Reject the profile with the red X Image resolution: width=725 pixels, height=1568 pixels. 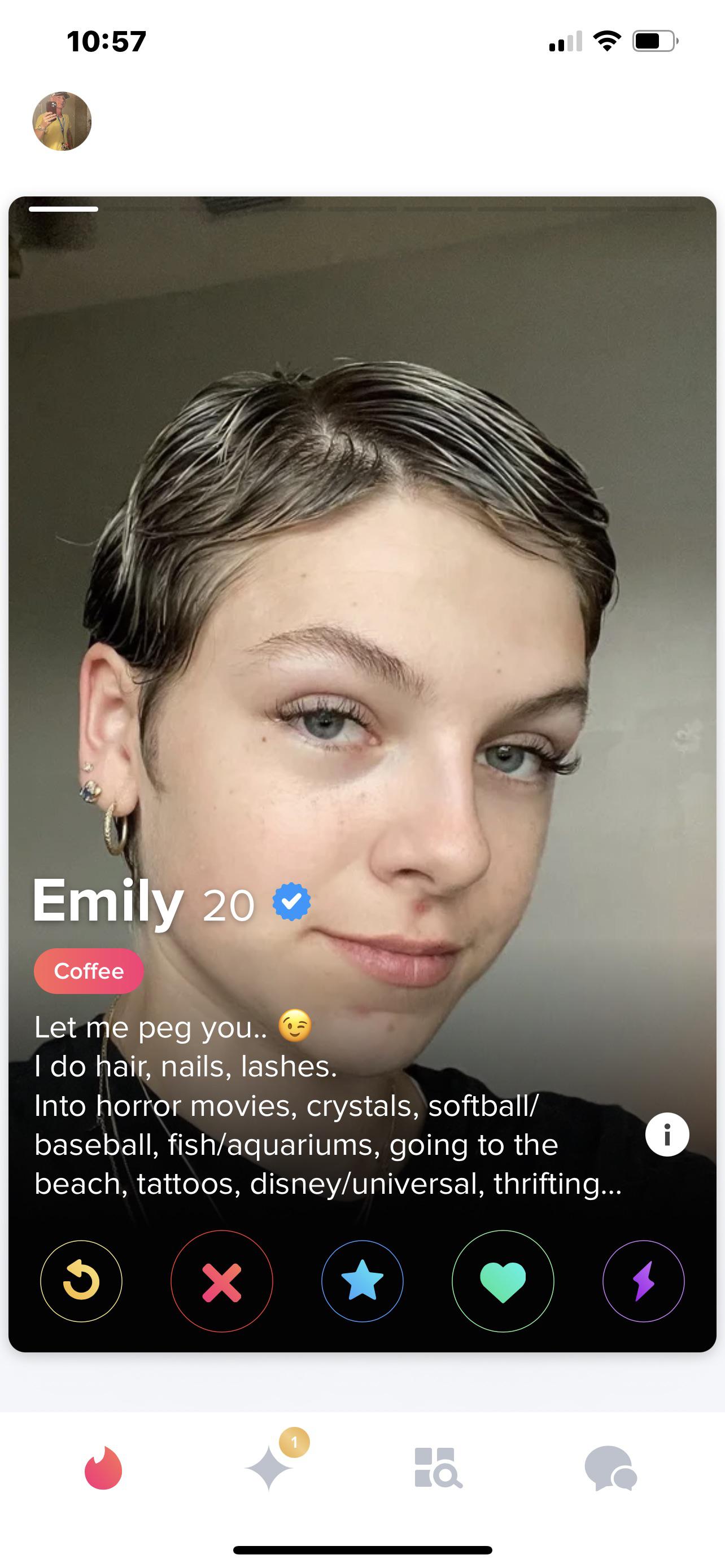221,1281
